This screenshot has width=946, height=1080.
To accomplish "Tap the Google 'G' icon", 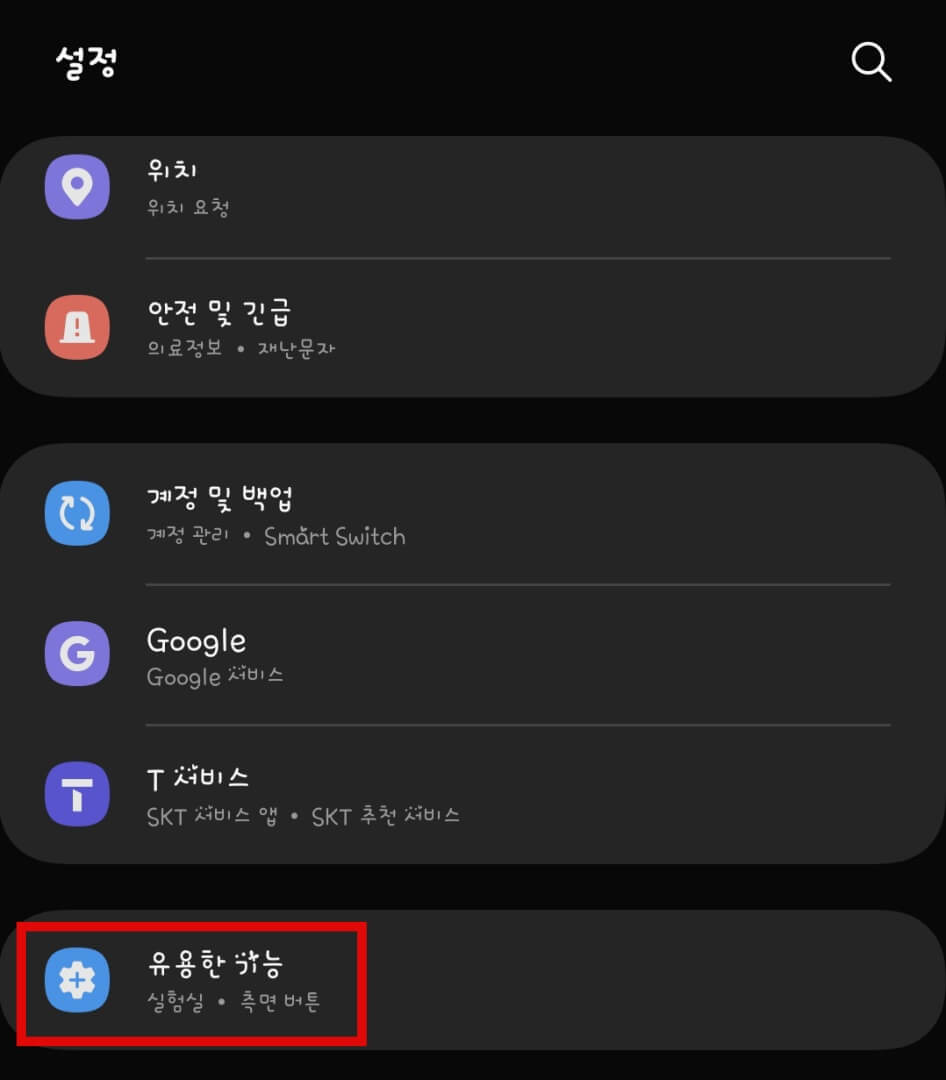I will 77,655.
